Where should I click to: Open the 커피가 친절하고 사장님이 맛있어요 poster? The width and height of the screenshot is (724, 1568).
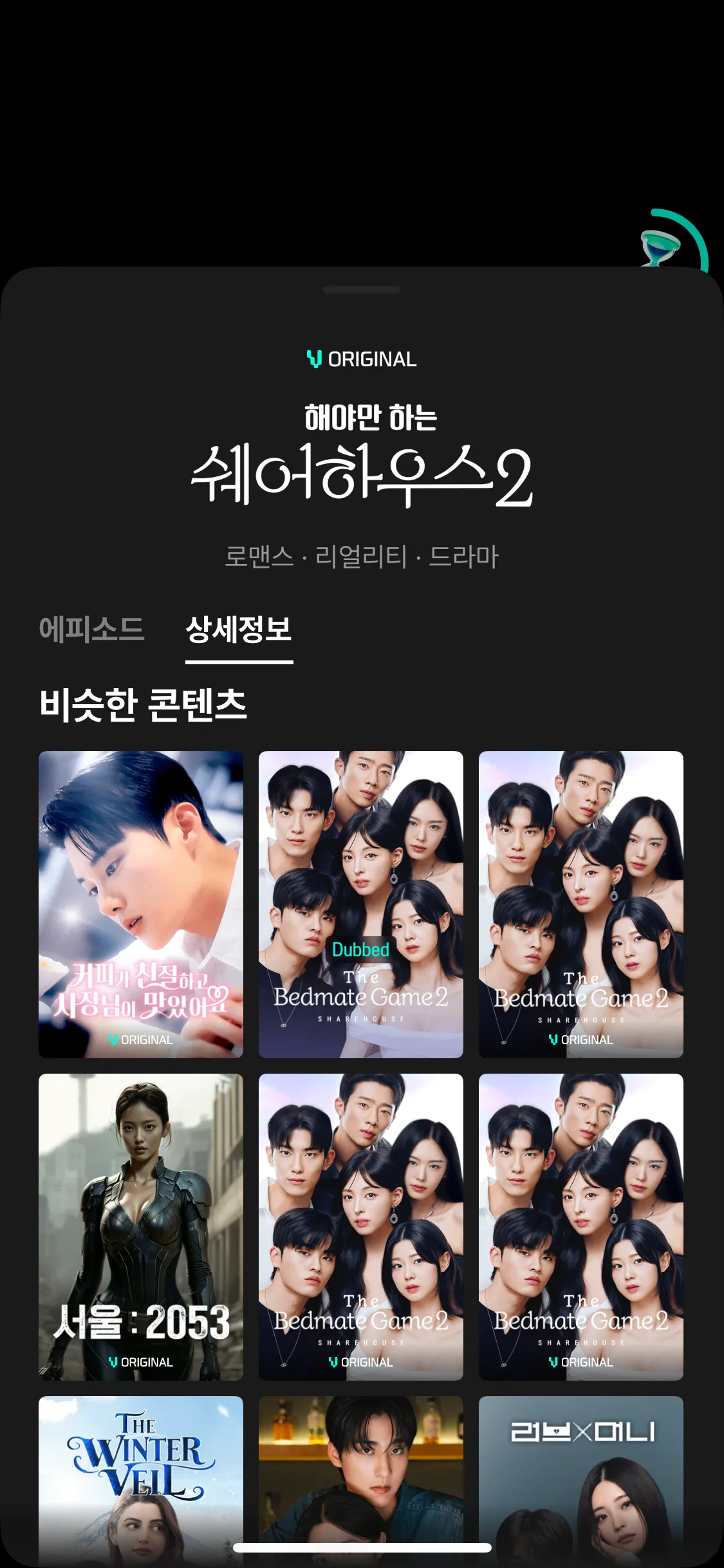pos(141,904)
